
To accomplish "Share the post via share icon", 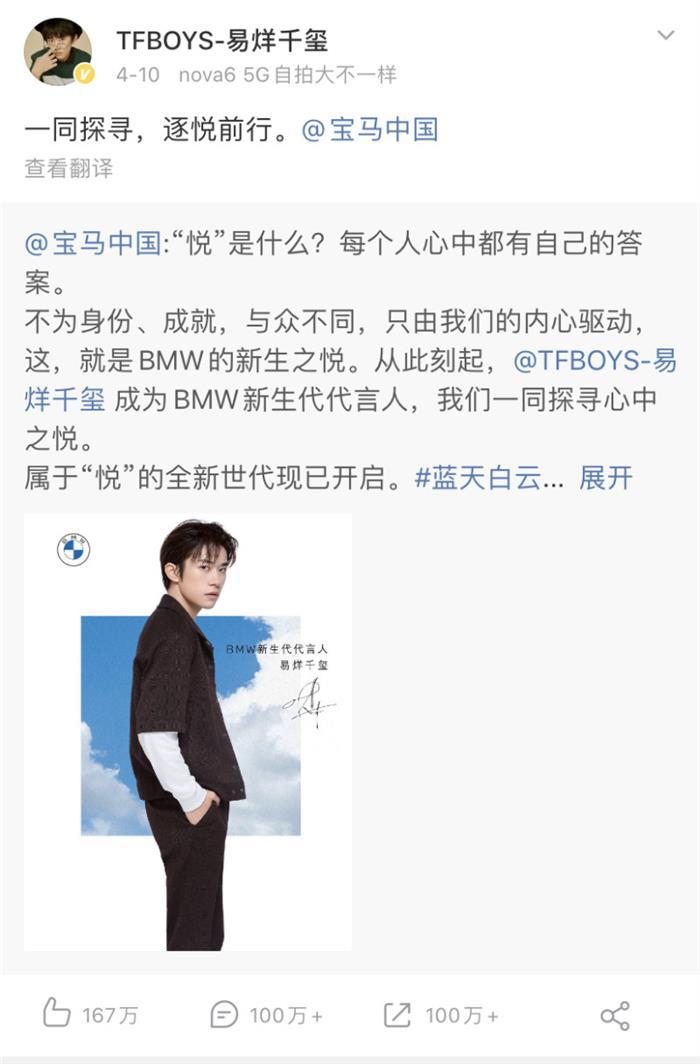I will click(x=614, y=1015).
